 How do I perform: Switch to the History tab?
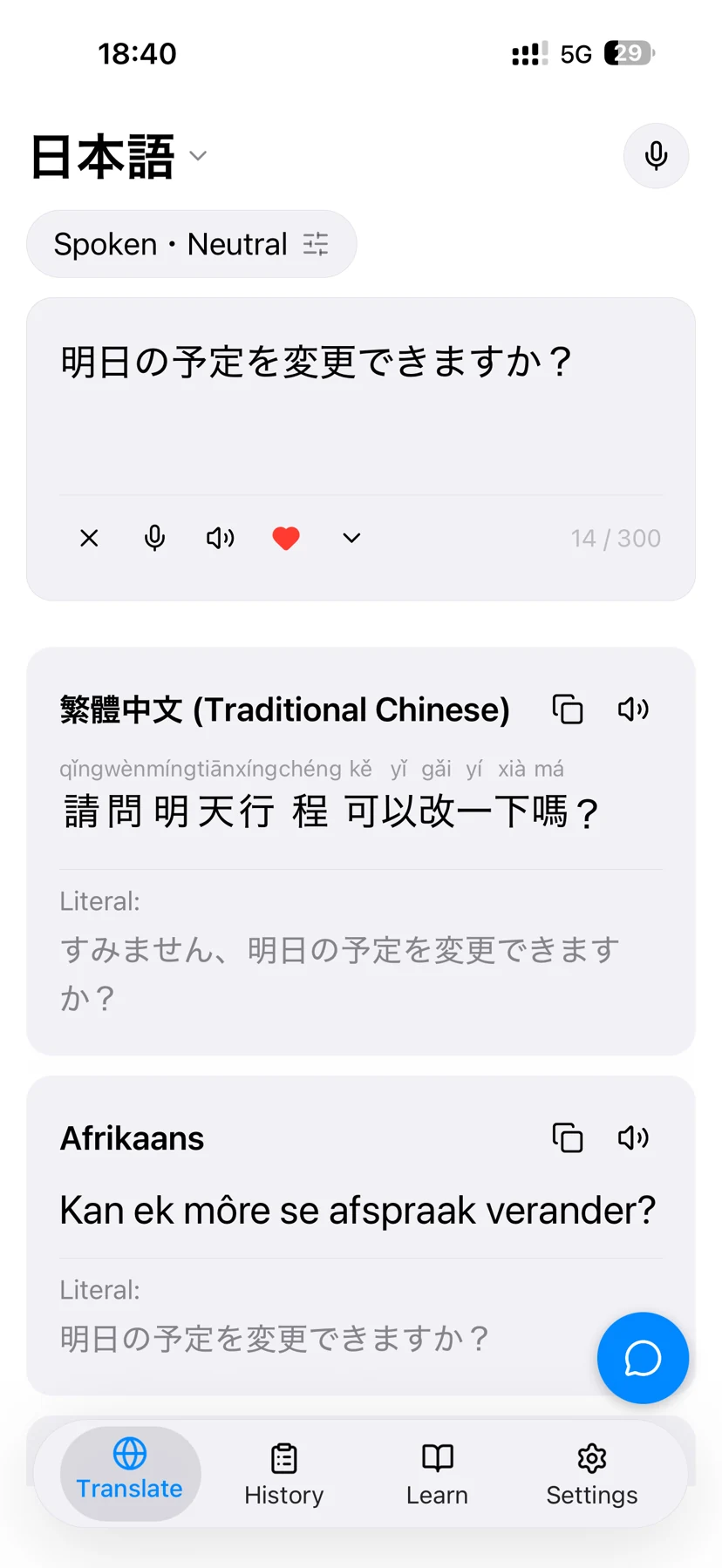pyautogui.click(x=284, y=1475)
